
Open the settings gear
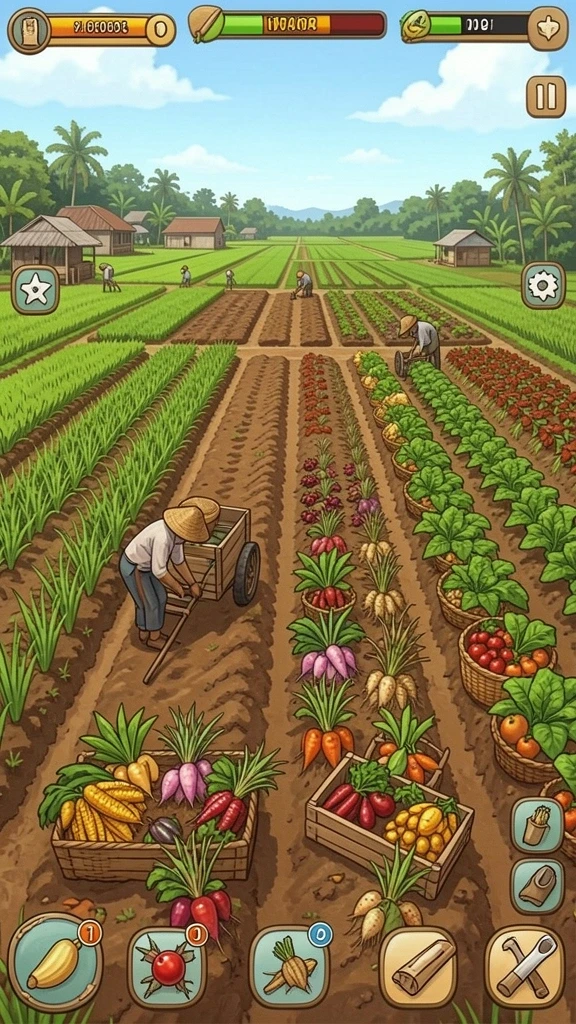pos(543,285)
